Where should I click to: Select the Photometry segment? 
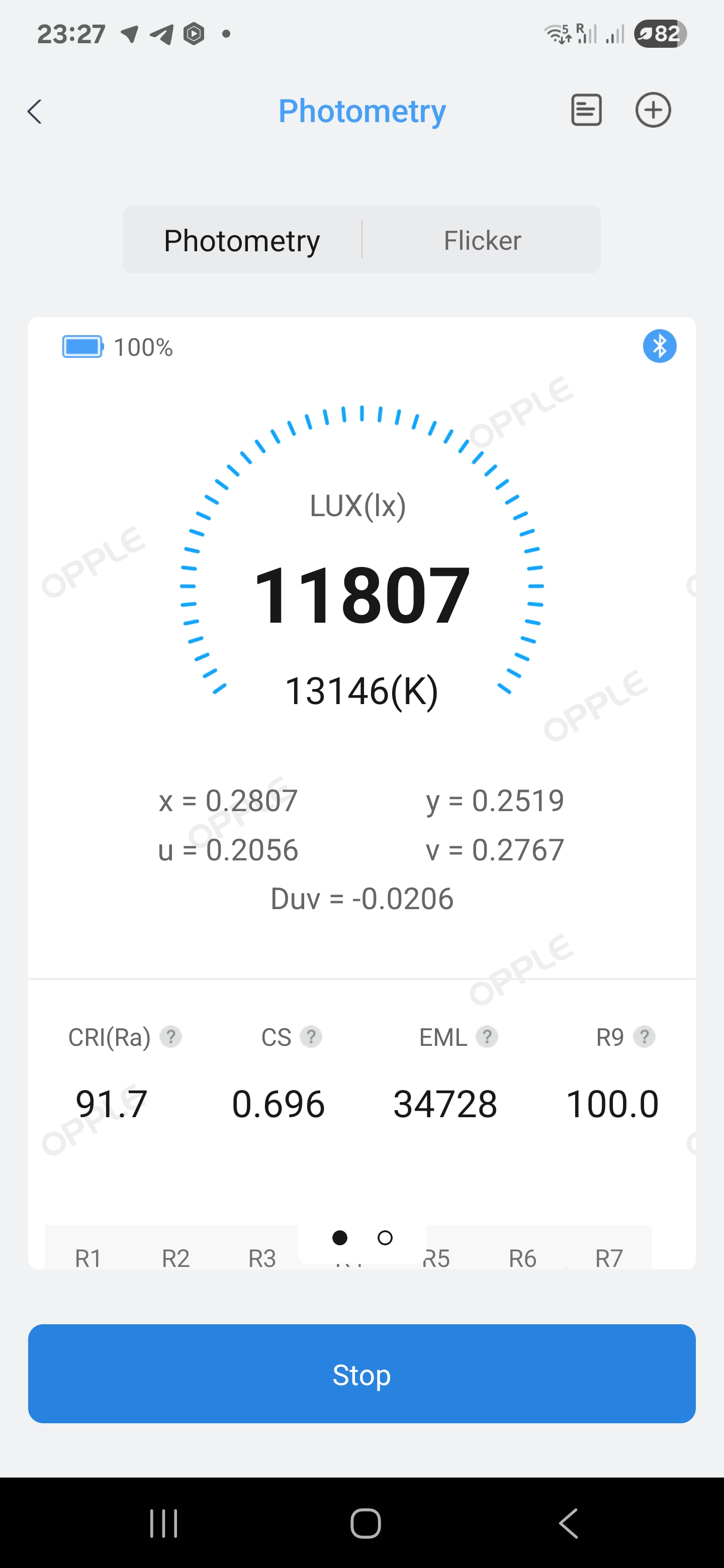242,240
